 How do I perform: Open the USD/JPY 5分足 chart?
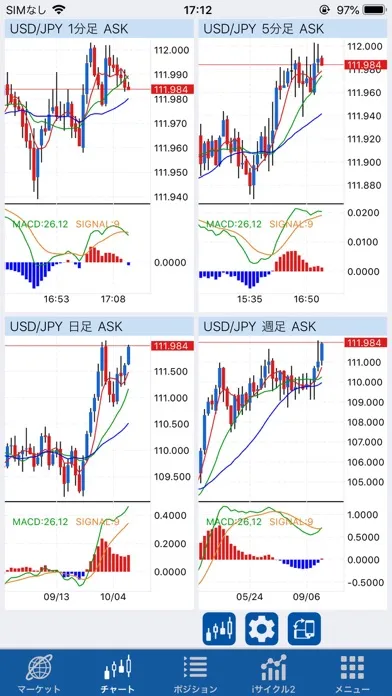point(293,166)
